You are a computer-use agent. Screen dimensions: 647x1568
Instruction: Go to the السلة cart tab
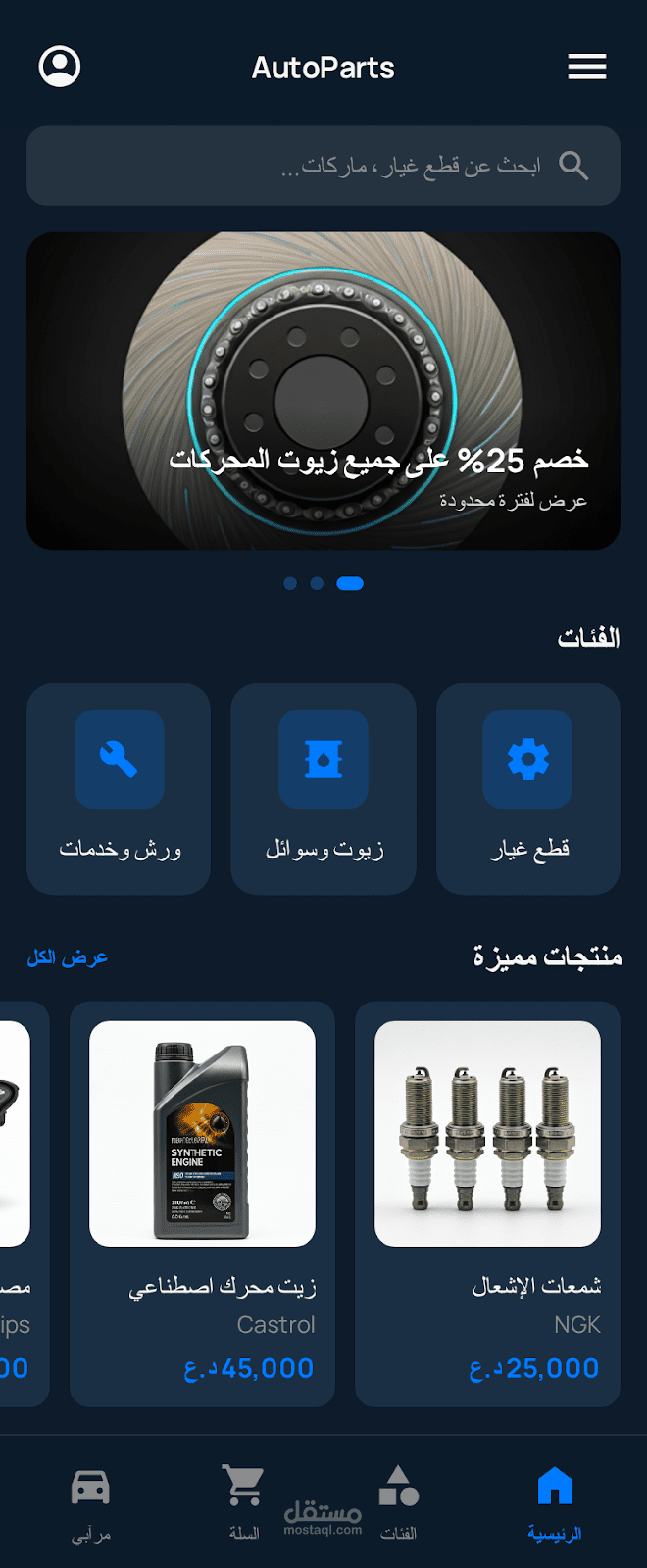point(243,1502)
